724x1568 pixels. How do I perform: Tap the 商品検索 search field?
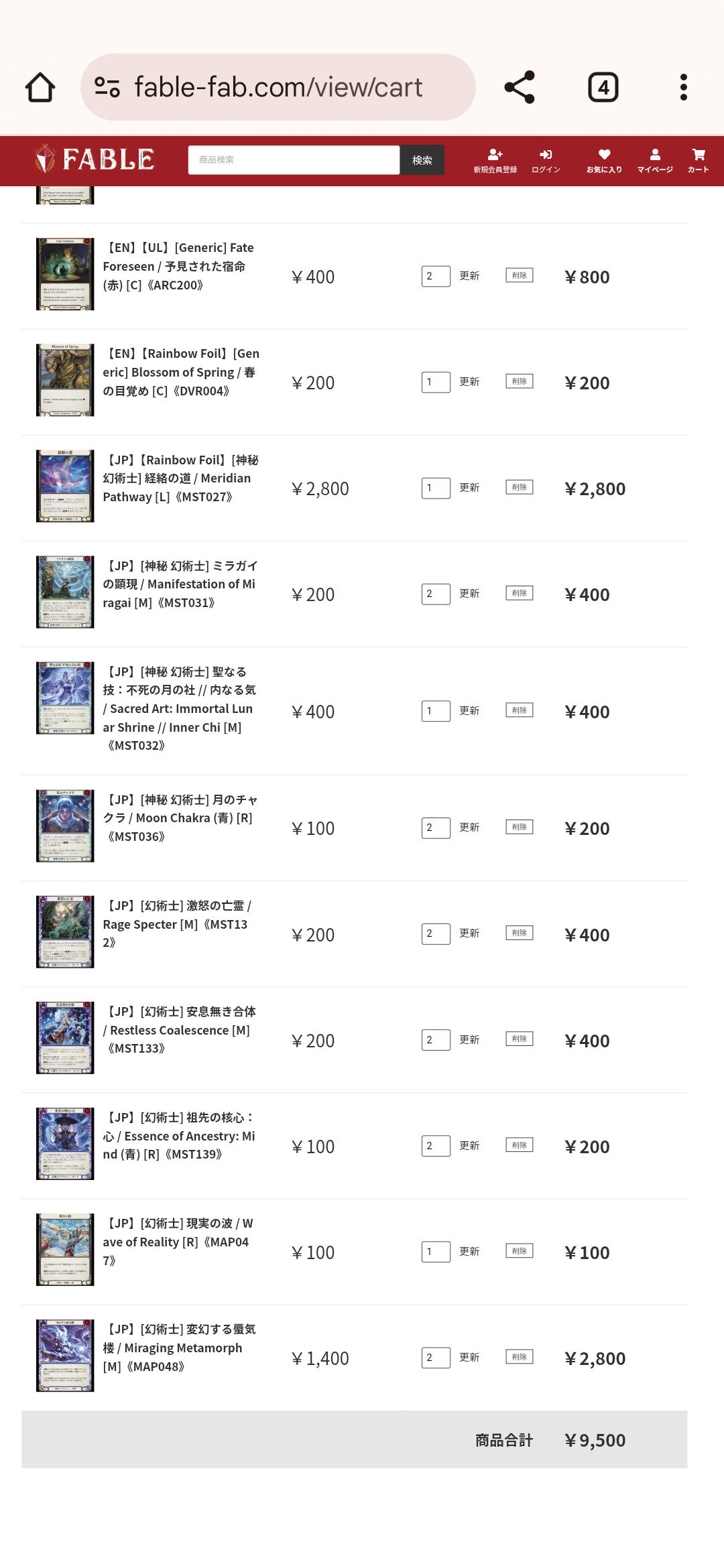294,160
